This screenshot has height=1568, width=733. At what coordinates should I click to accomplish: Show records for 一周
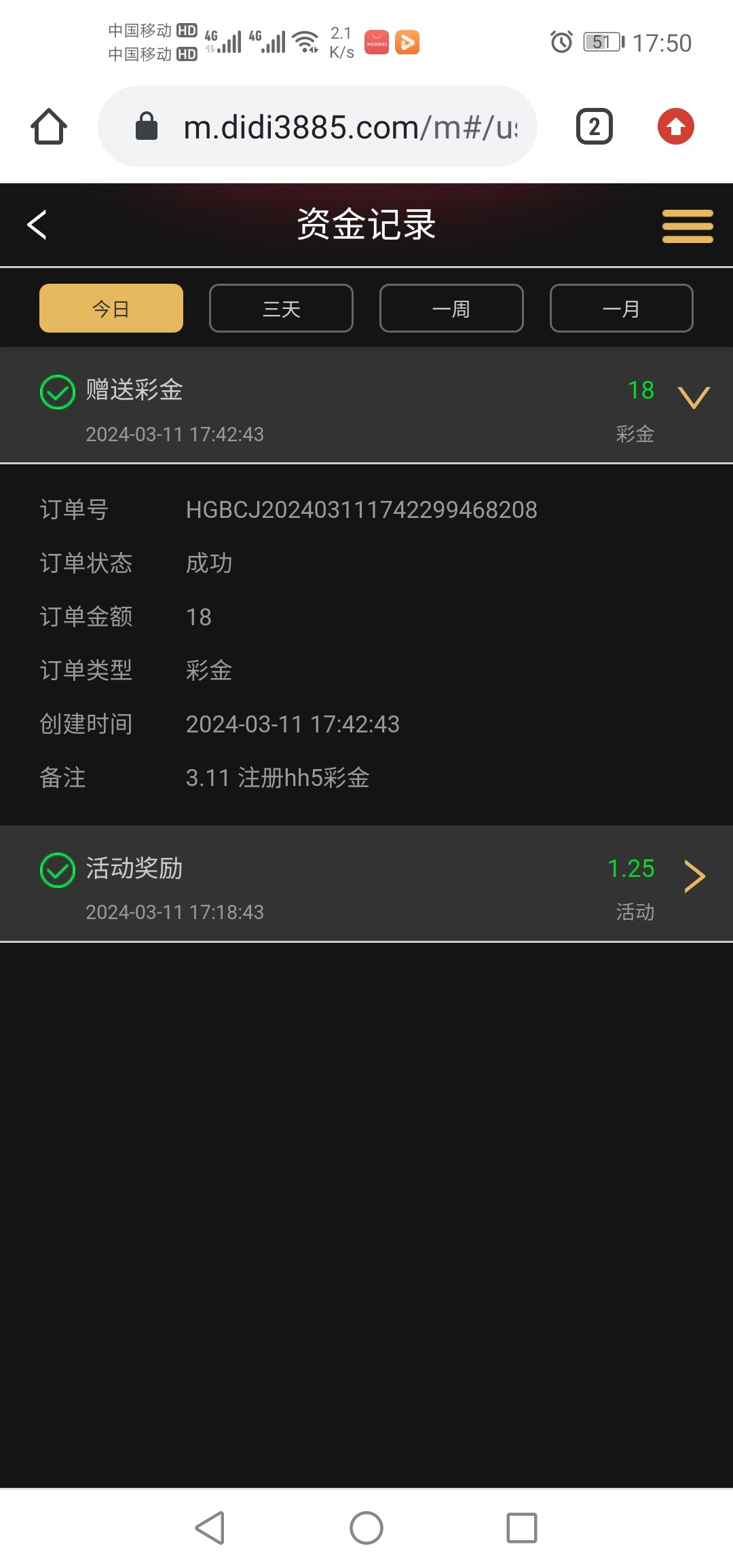451,308
